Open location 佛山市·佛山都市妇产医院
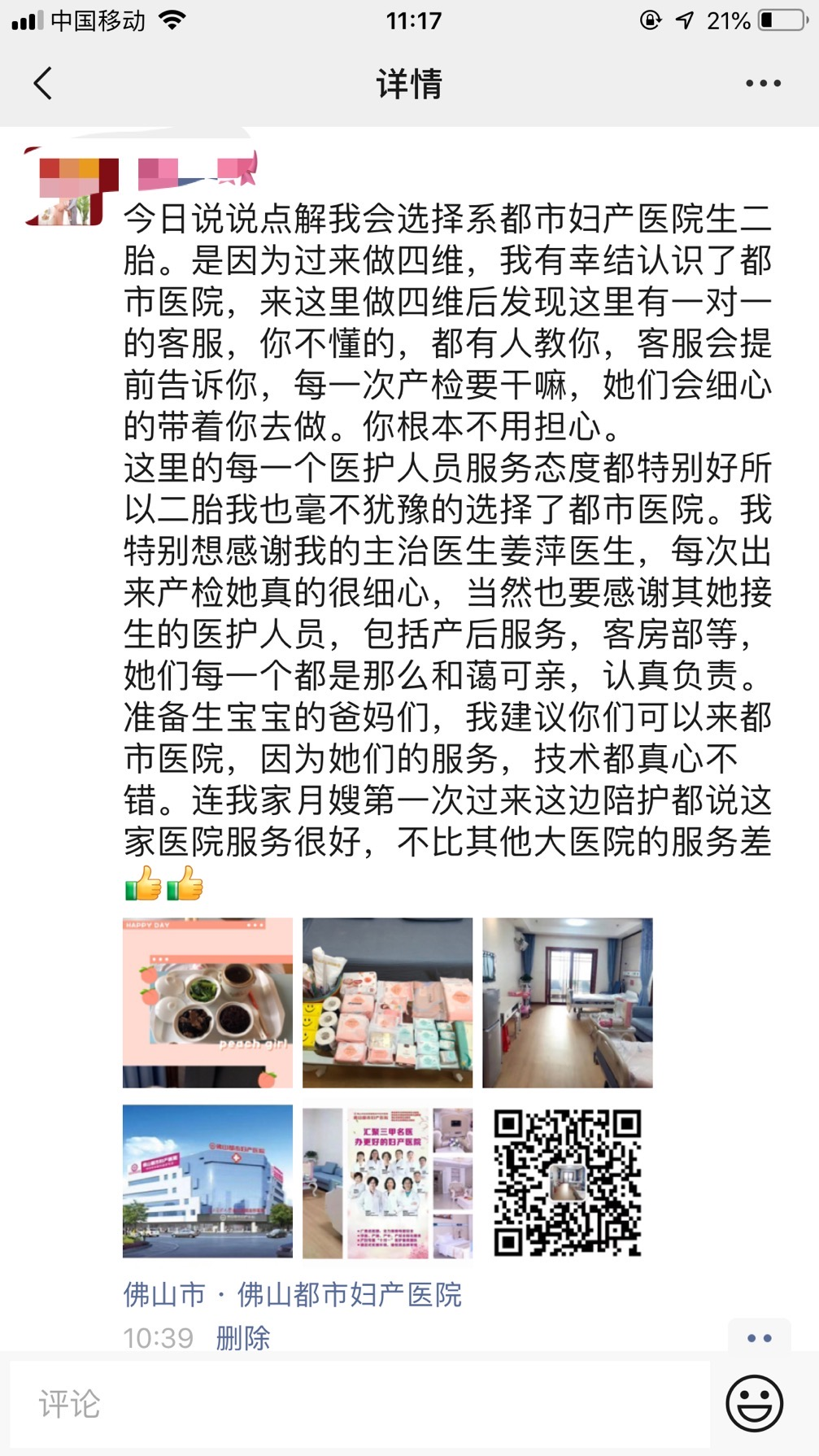 [293, 1293]
